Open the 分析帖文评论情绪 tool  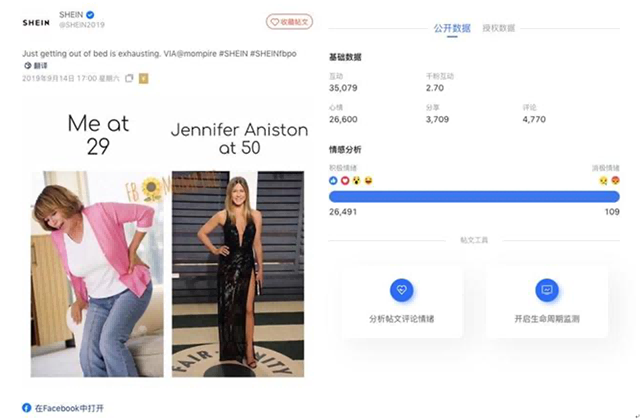coord(402,299)
